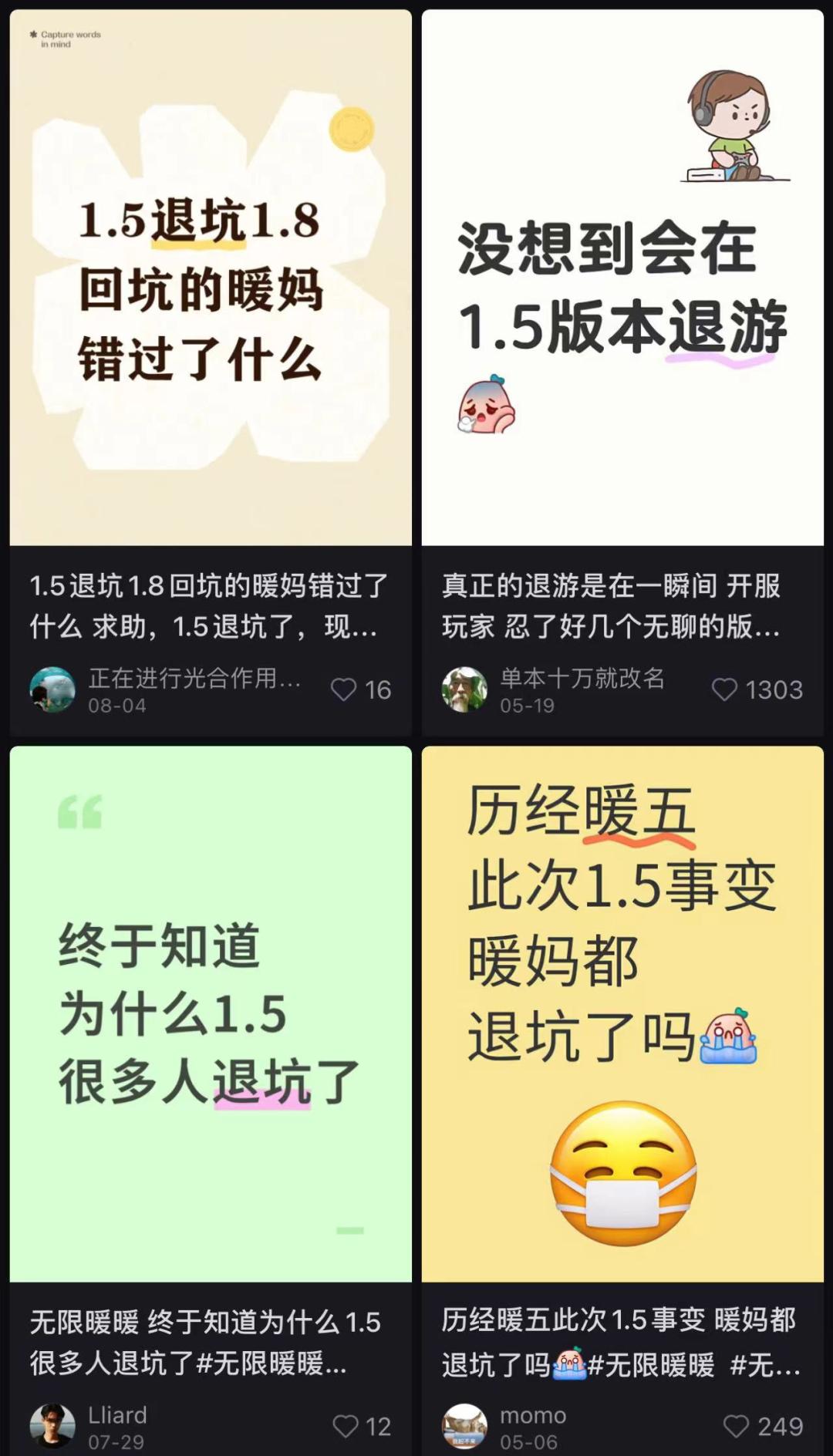View profile of 单本十万就改名
The height and width of the screenshot is (1456, 833).
[464, 689]
